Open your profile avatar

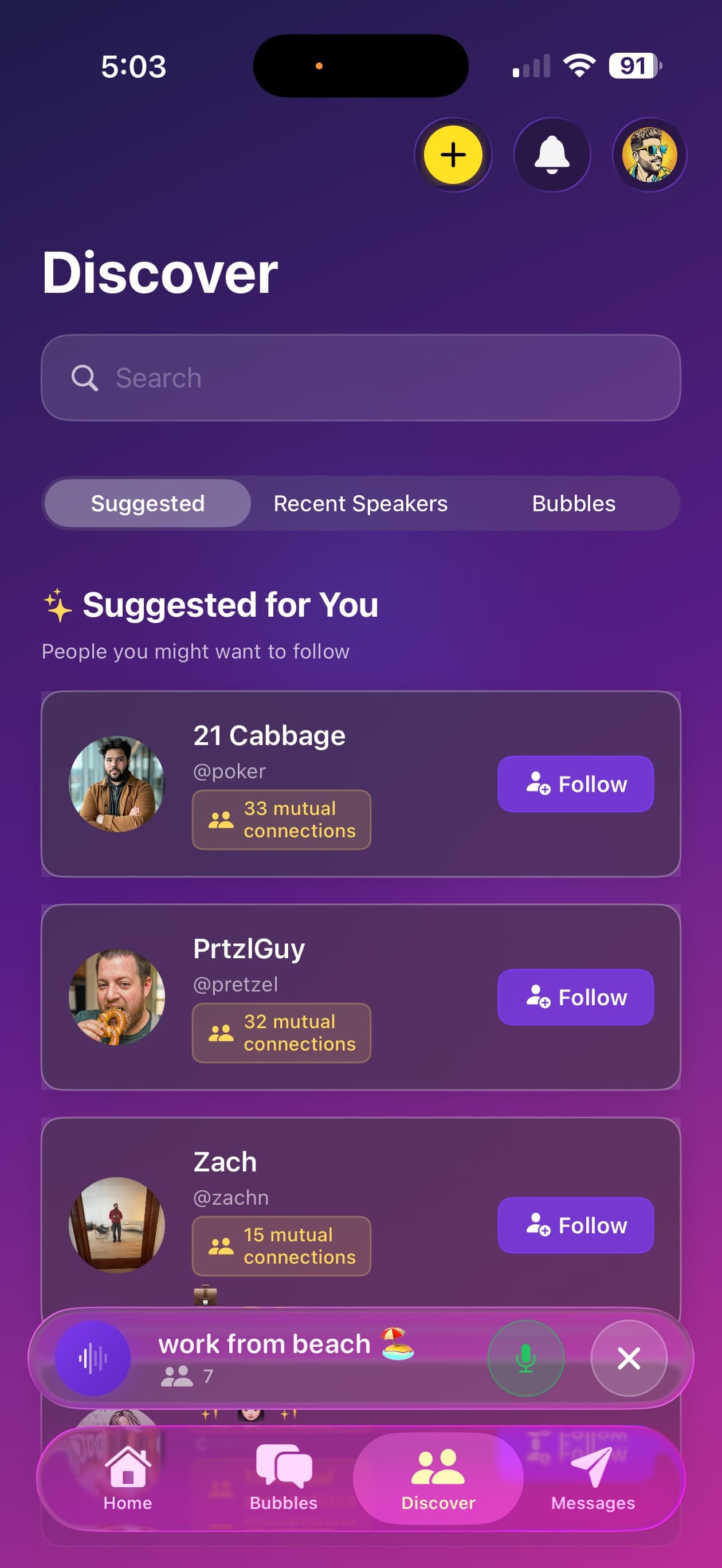coord(649,155)
